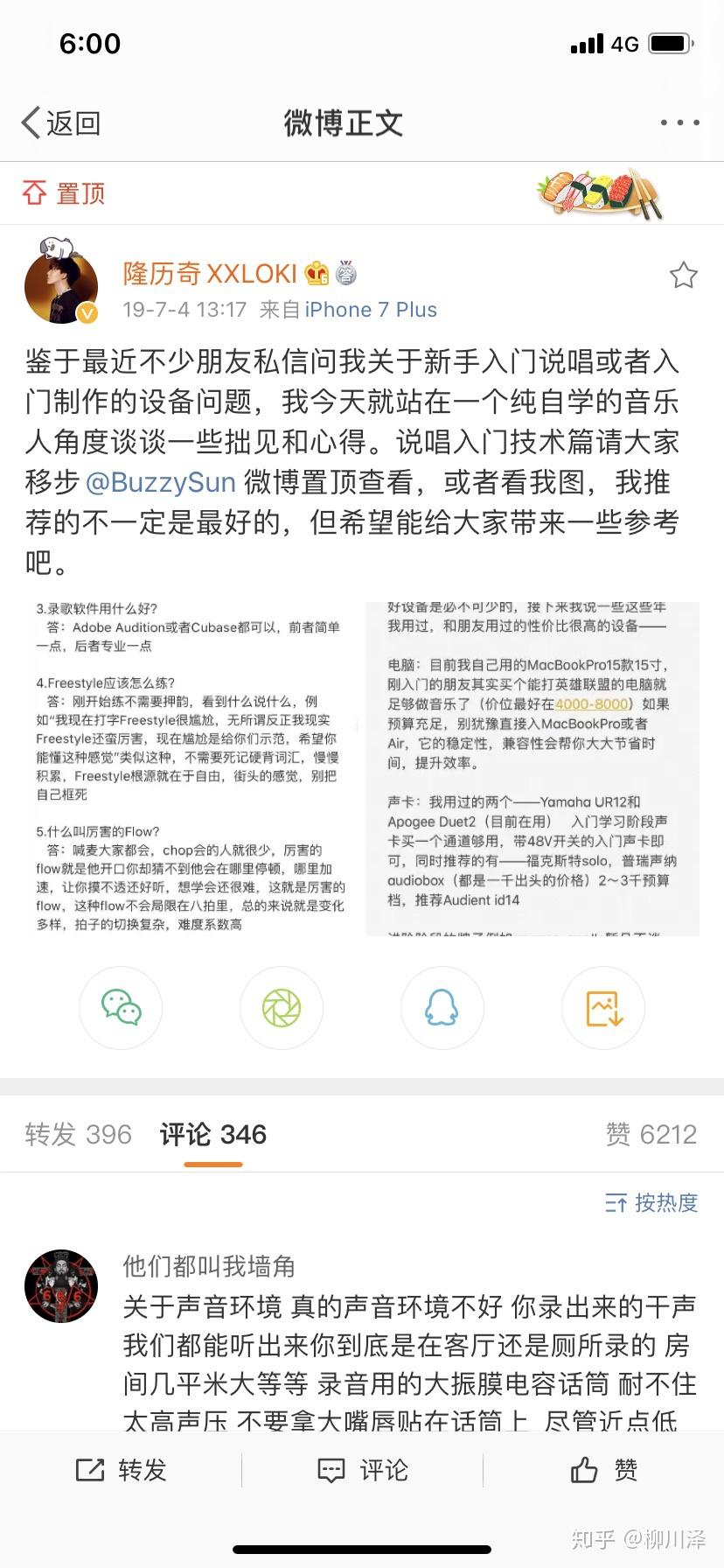Share the post to WeChat
Image resolution: width=724 pixels, height=1568 pixels.
click(121, 1008)
